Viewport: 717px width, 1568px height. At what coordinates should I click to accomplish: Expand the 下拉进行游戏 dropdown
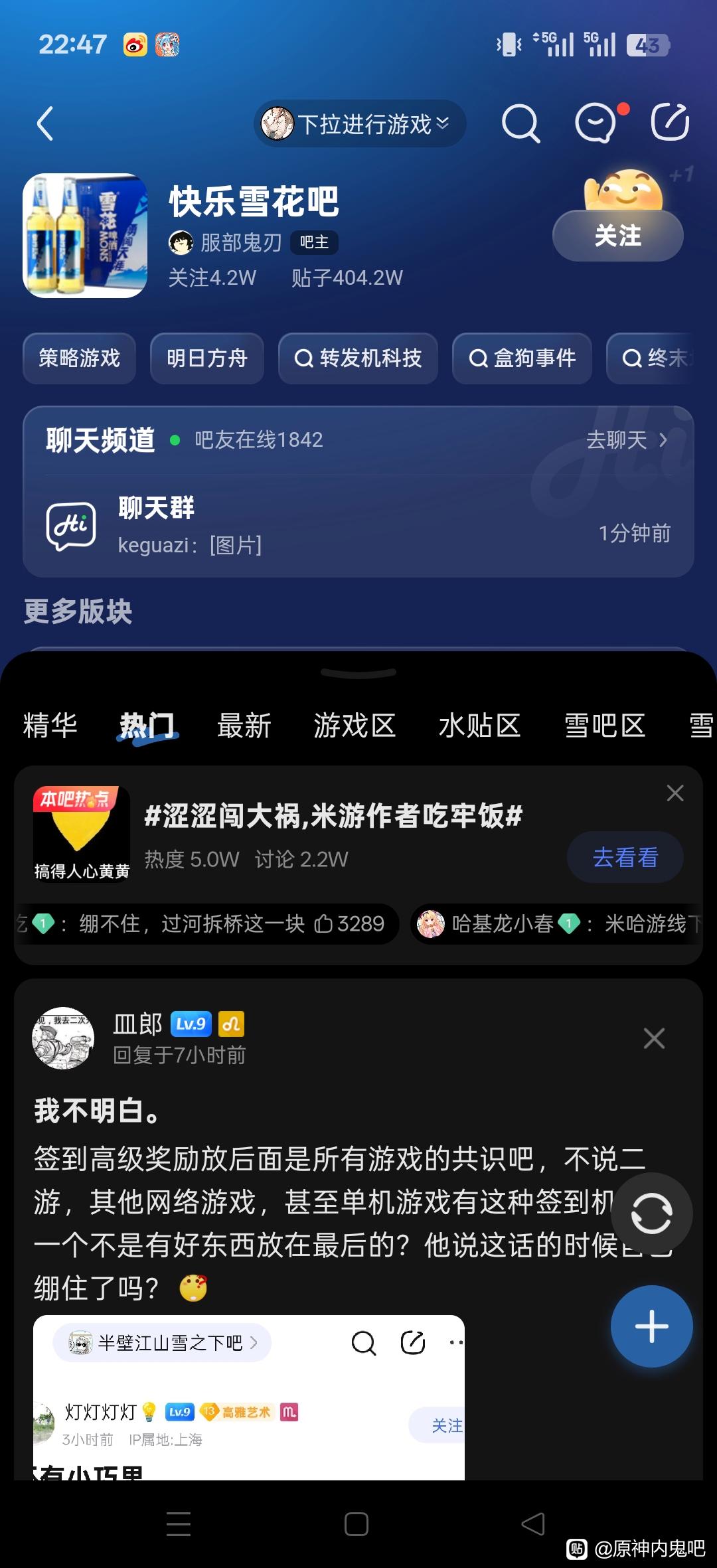point(359,123)
